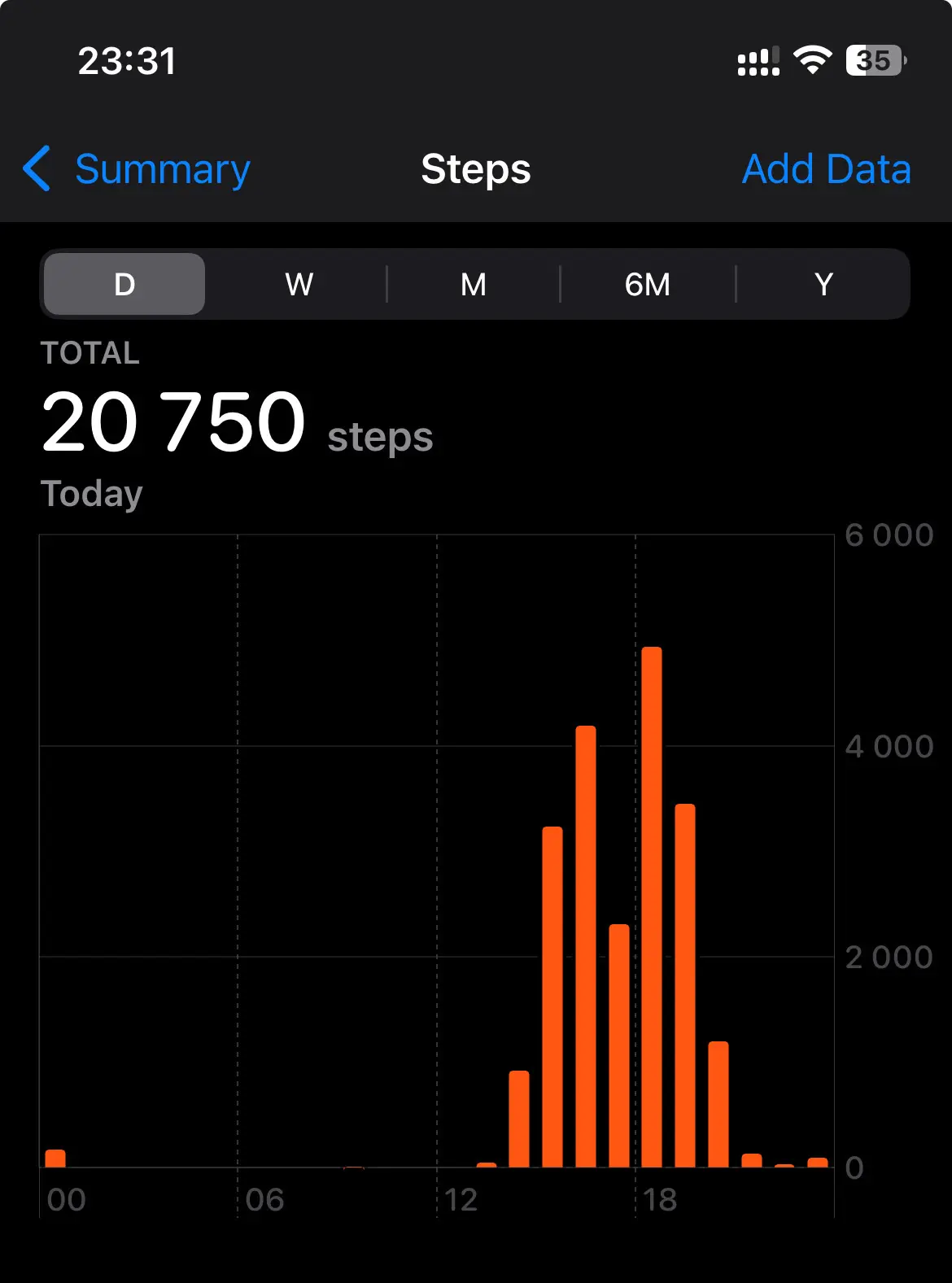This screenshot has height=1283, width=952.
Task: Switch to the M monthly view
Action: point(474,284)
